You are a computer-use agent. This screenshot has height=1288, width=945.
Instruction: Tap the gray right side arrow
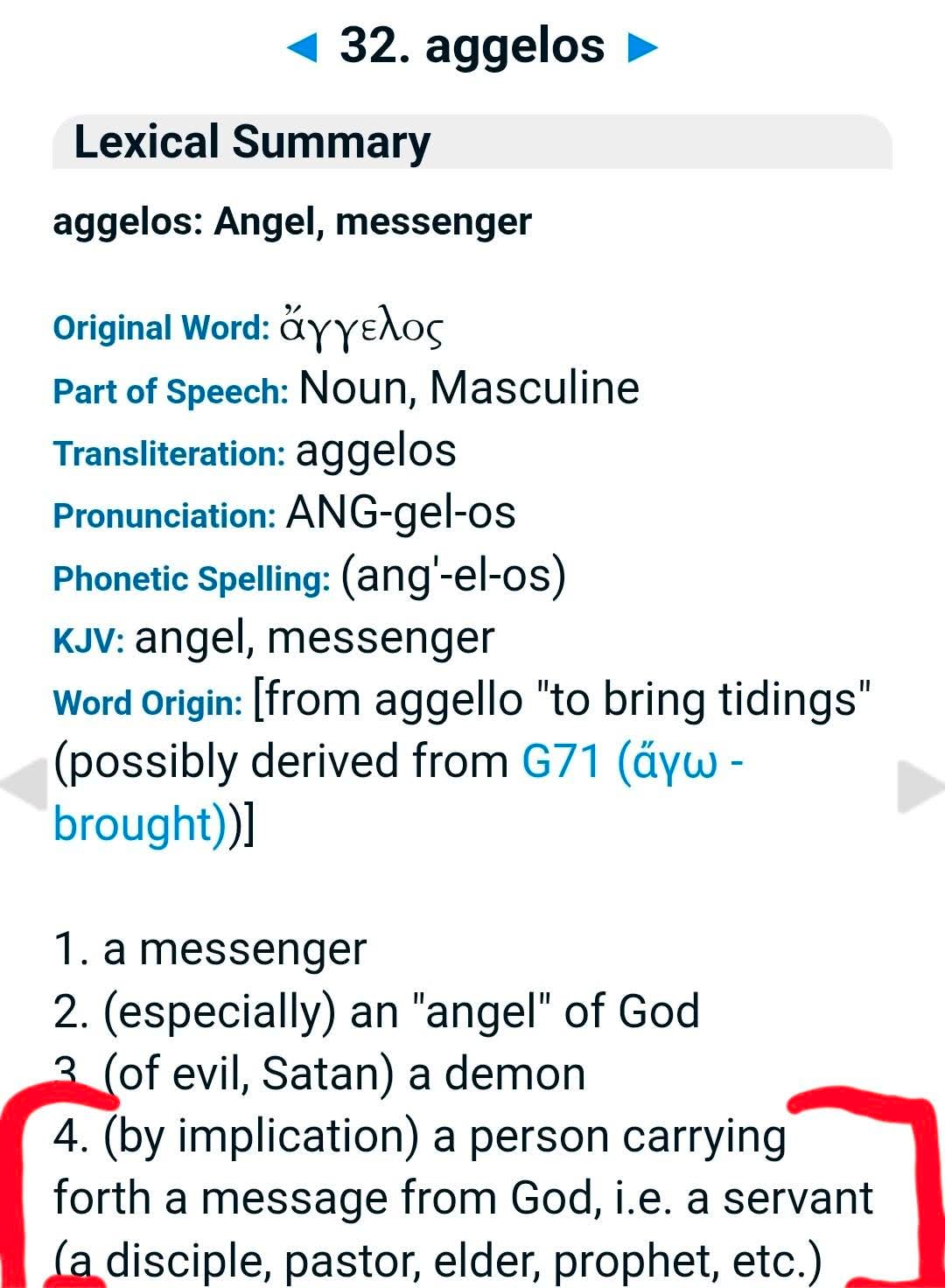pyautogui.click(x=920, y=786)
